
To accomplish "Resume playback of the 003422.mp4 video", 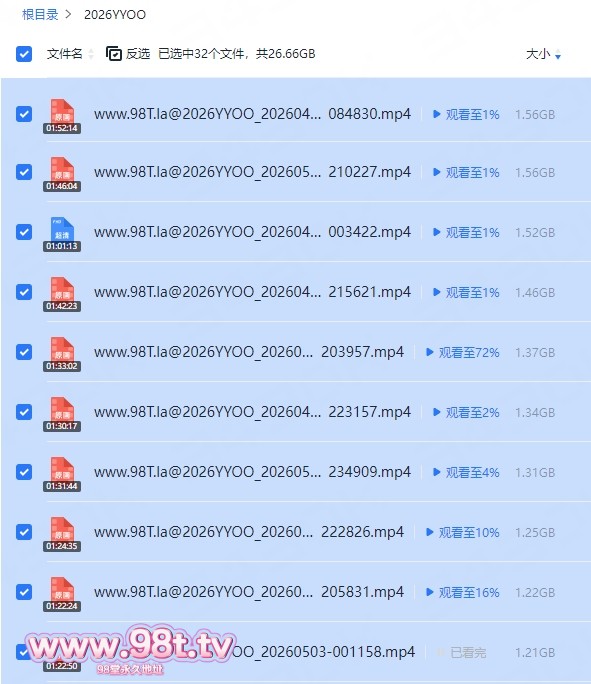I will point(466,233).
